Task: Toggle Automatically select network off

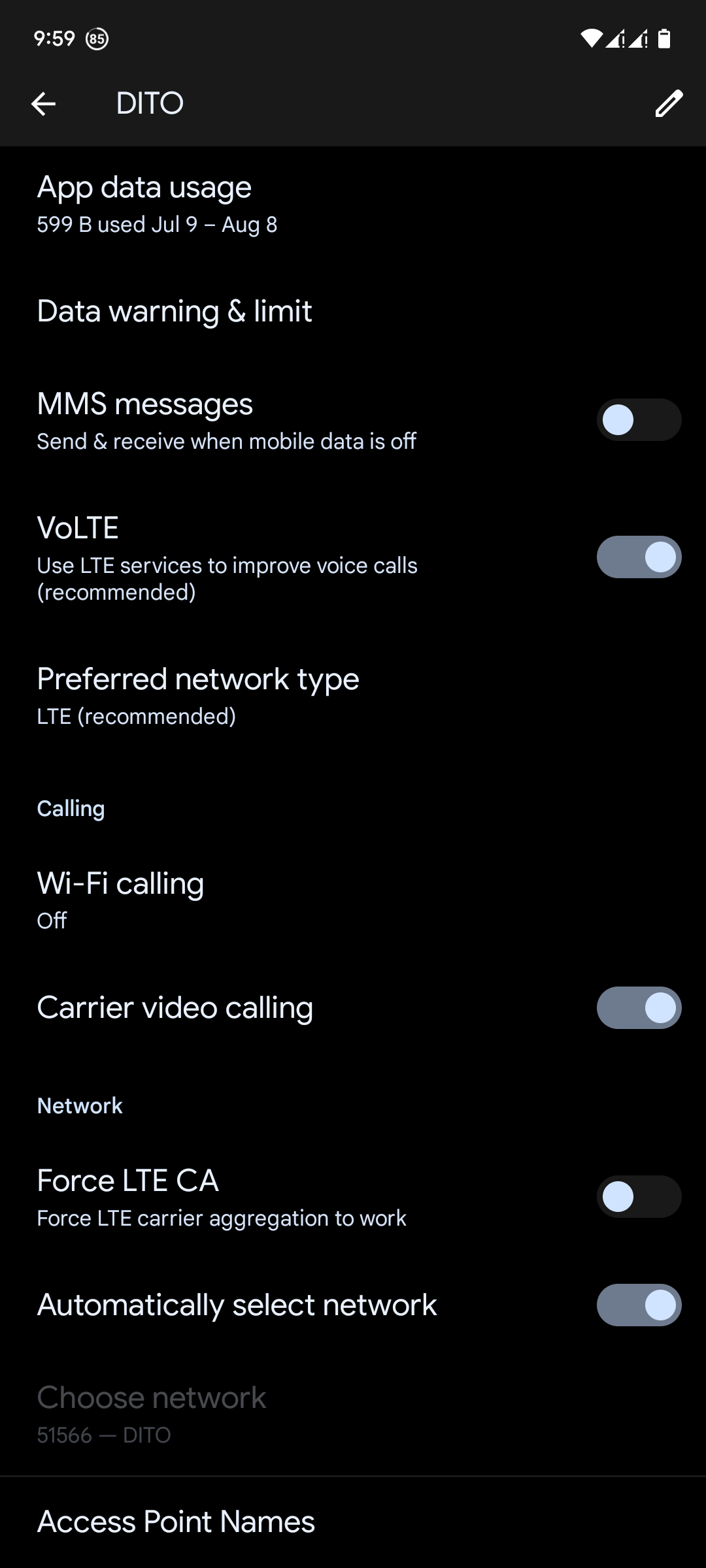Action: click(x=639, y=1305)
